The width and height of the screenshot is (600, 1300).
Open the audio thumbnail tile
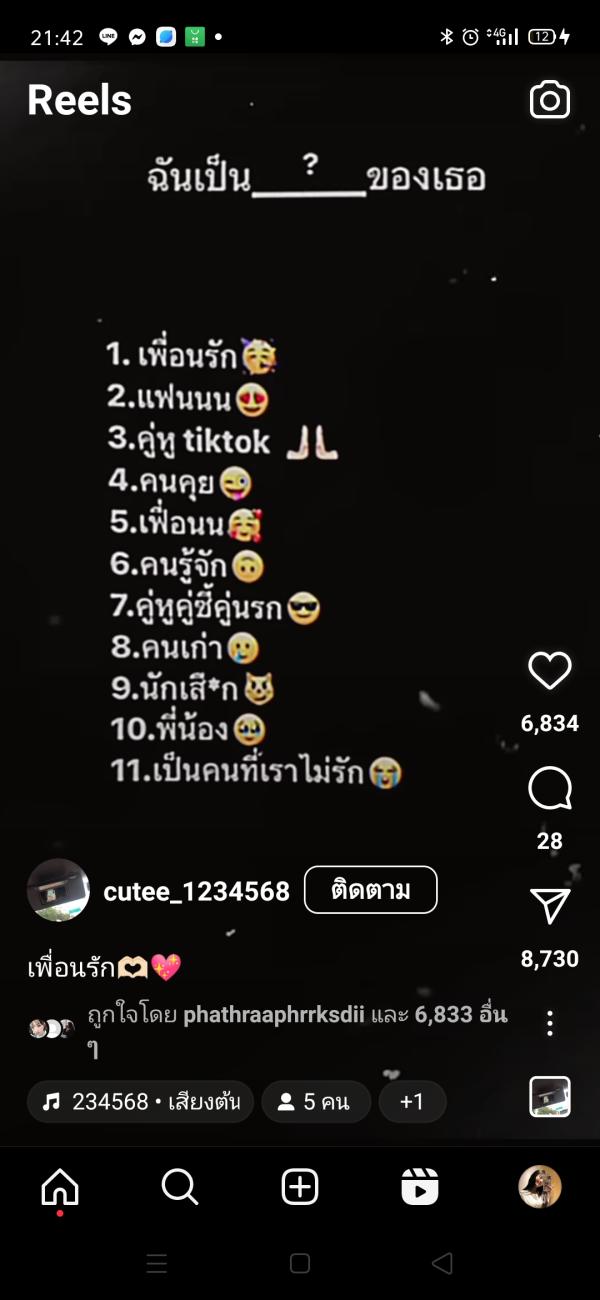549,1096
